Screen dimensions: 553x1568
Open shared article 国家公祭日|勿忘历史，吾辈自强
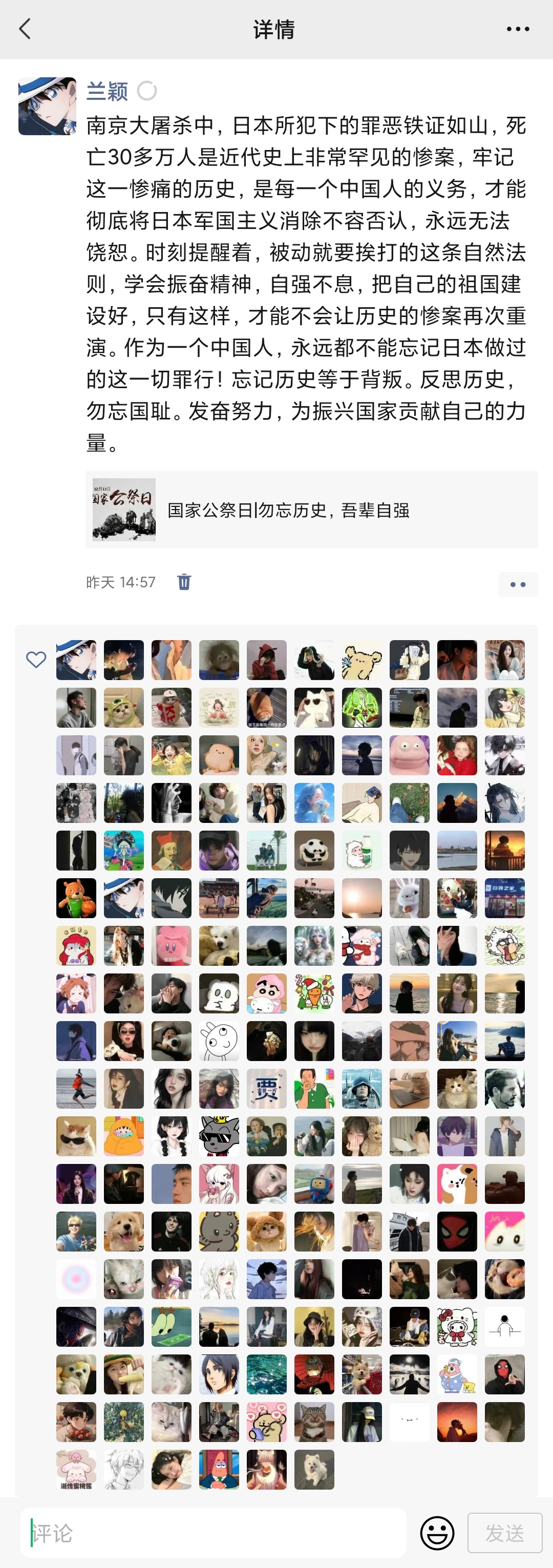coord(311,510)
